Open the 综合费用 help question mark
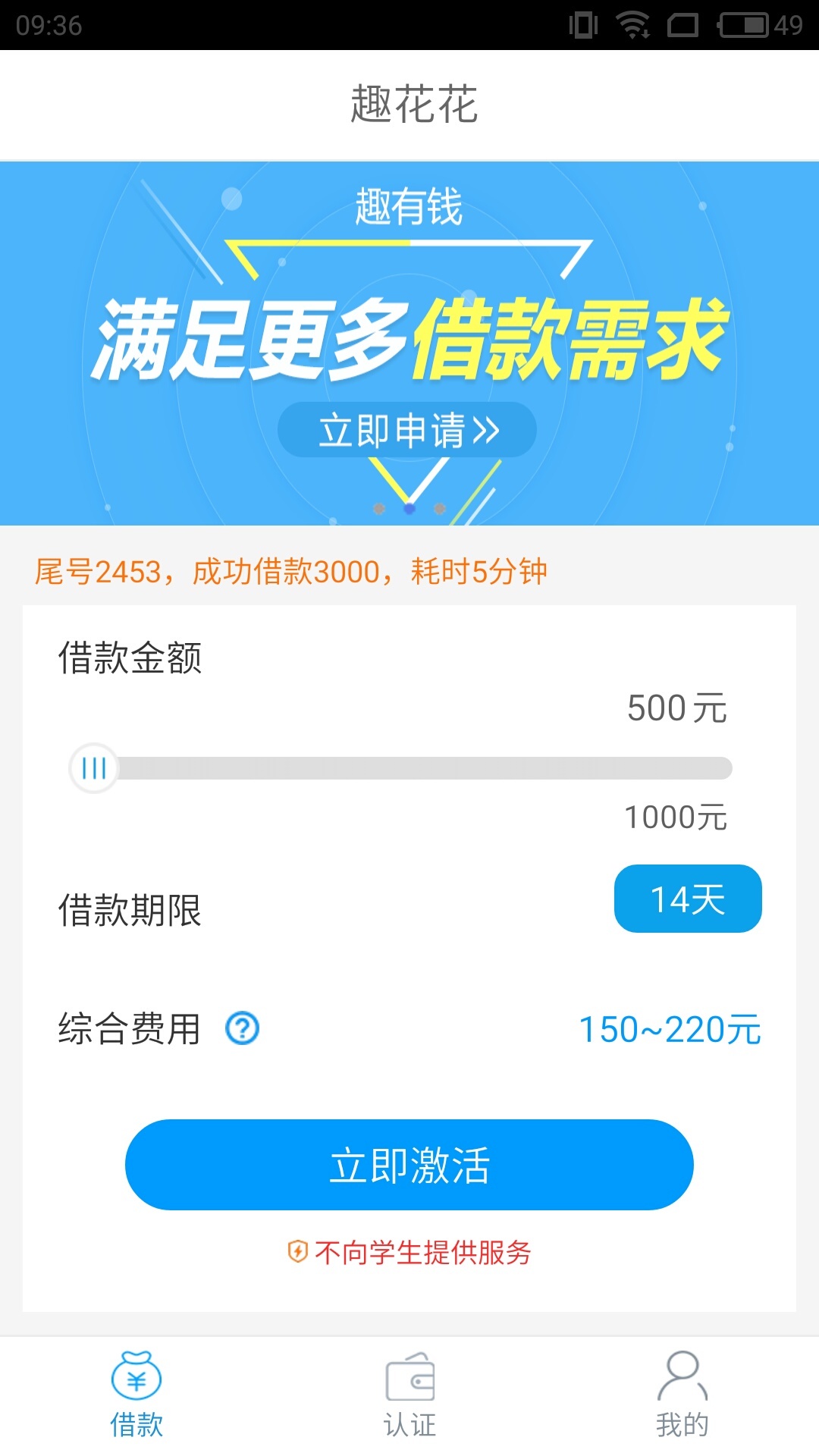The width and height of the screenshot is (819, 1456). [x=243, y=1029]
